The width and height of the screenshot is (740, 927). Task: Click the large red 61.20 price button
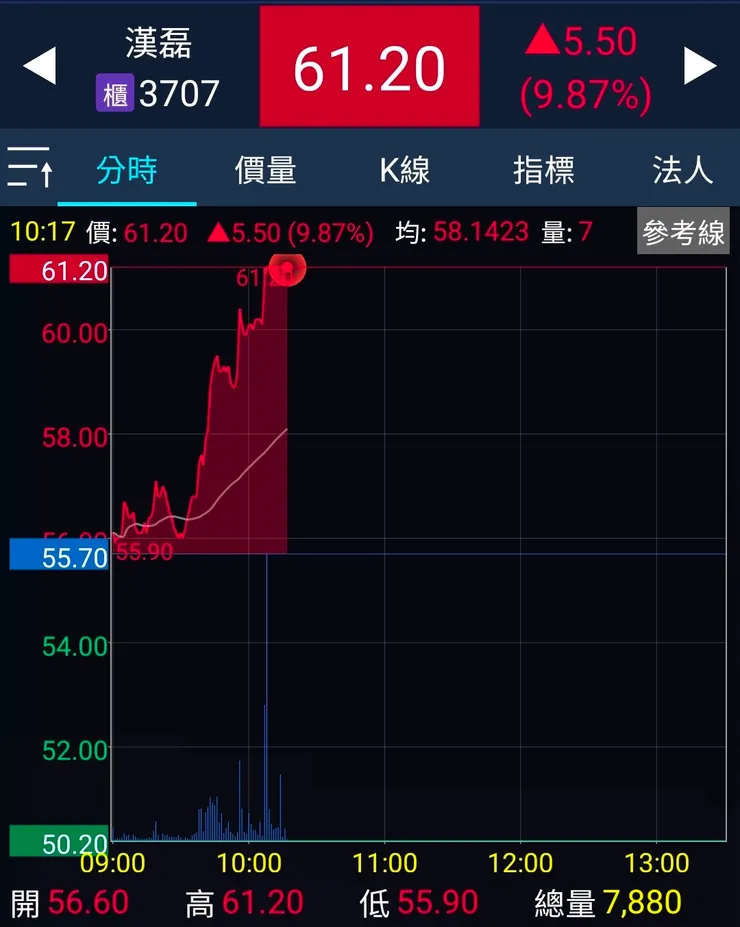click(x=369, y=64)
